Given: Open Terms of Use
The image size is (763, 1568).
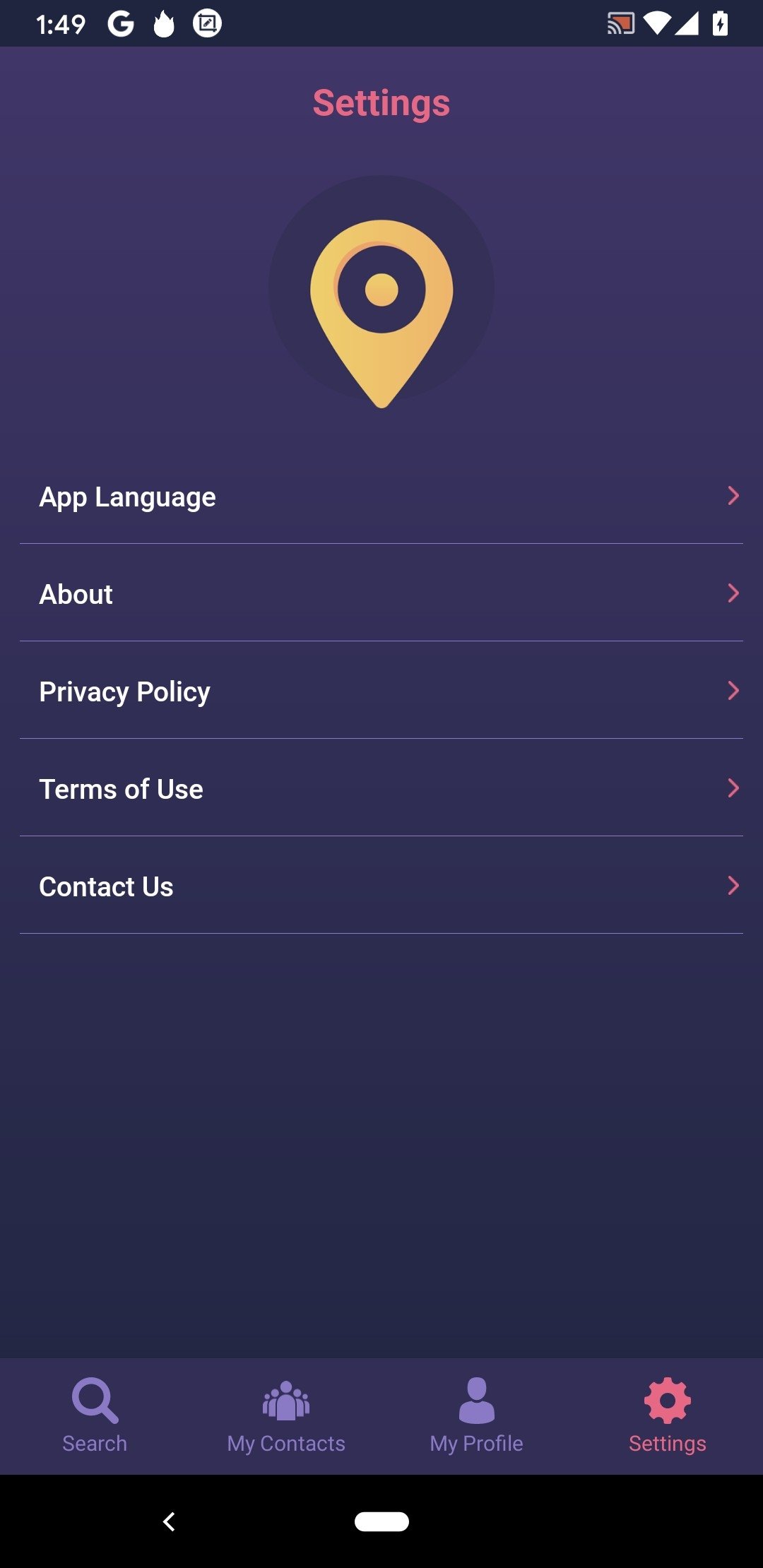Looking at the screenshot, I should [x=381, y=788].
